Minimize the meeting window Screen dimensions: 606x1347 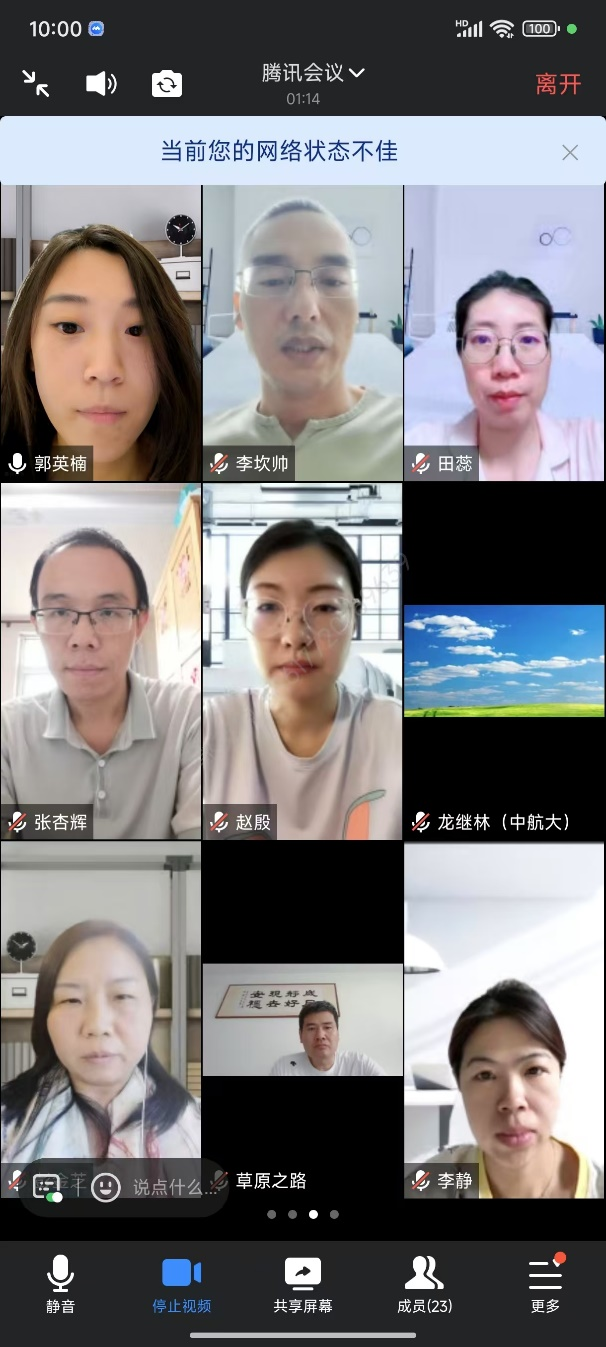tap(36, 83)
